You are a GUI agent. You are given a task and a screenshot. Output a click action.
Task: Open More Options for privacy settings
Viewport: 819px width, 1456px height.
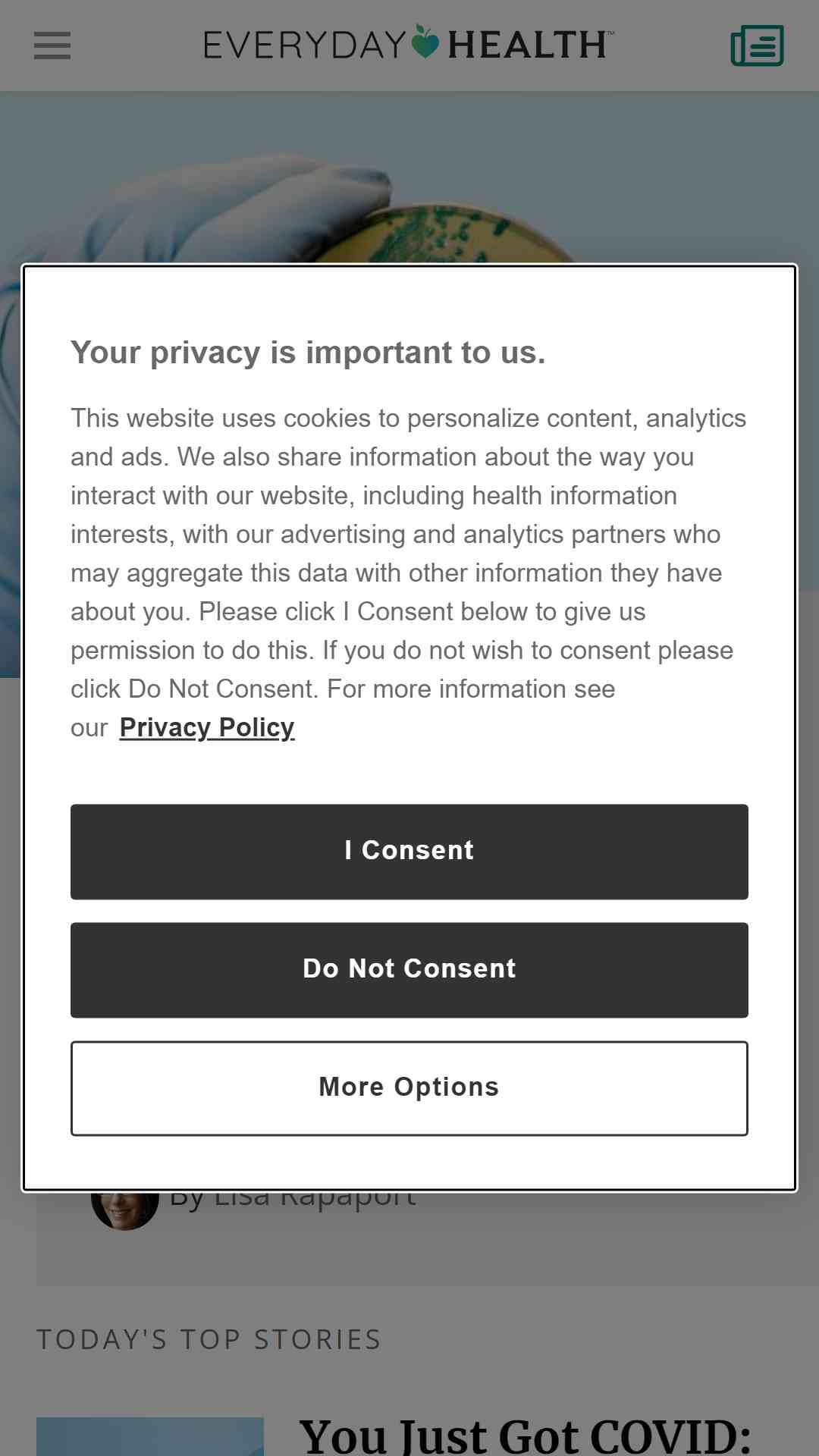point(409,1088)
